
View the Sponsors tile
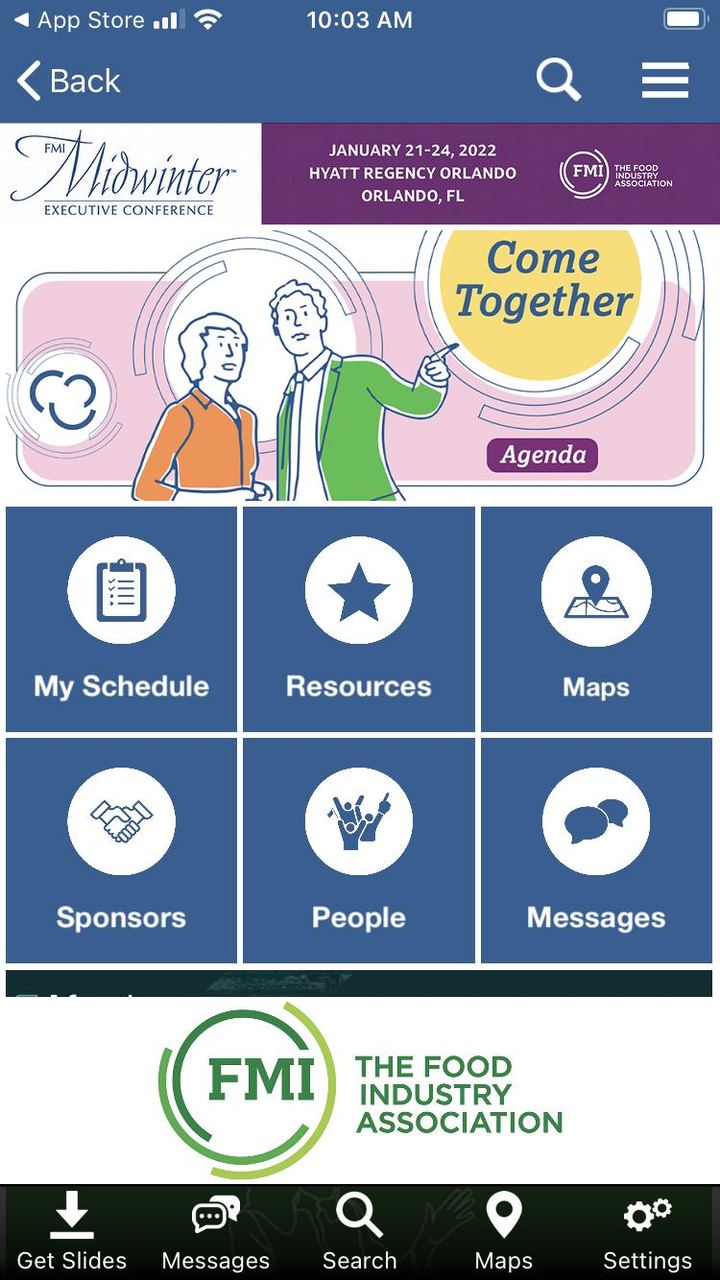pyautogui.click(x=121, y=850)
